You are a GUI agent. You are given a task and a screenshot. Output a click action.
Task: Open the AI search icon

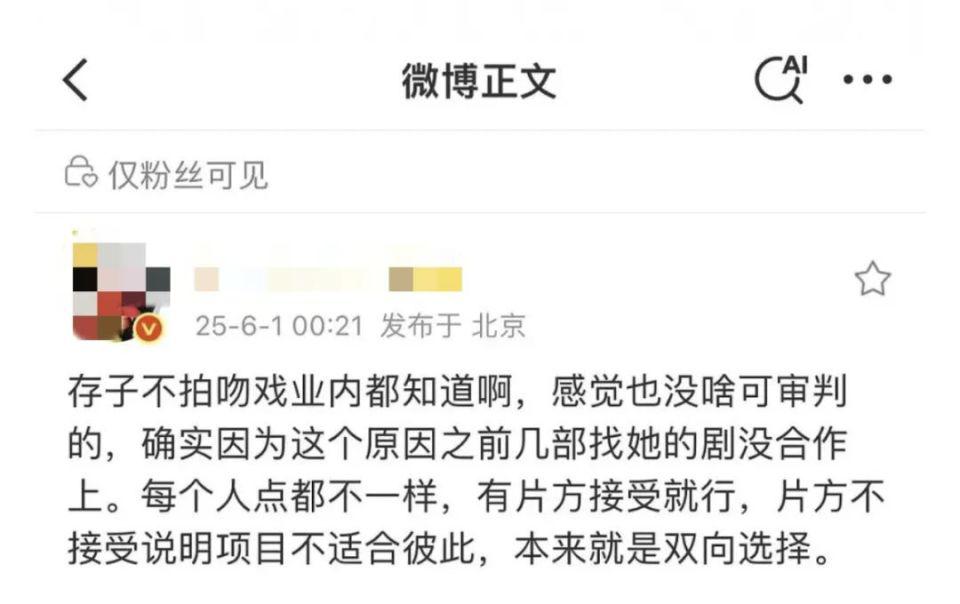[x=780, y=79]
